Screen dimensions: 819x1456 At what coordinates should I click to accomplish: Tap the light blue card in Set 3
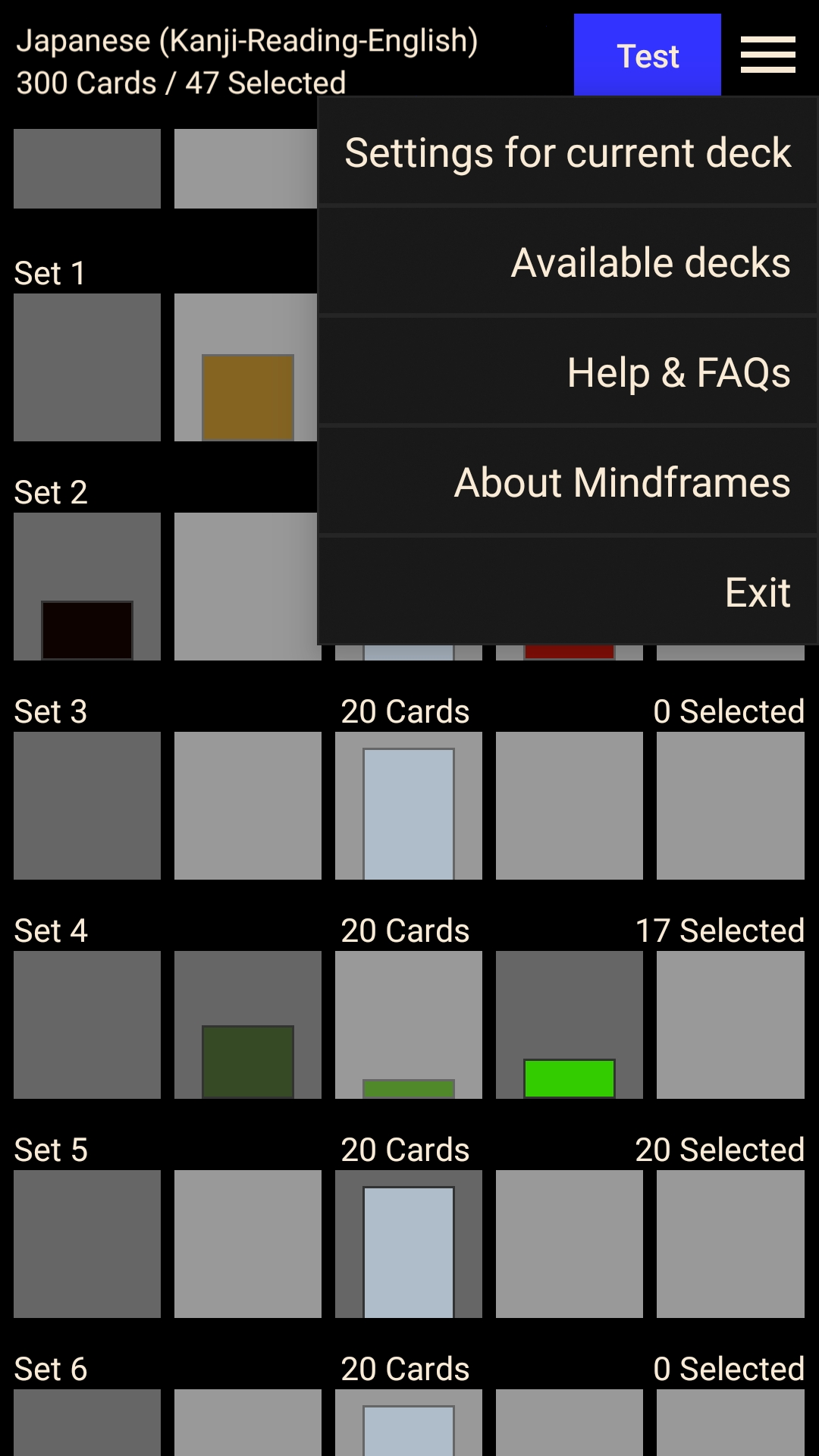pyautogui.click(x=409, y=814)
